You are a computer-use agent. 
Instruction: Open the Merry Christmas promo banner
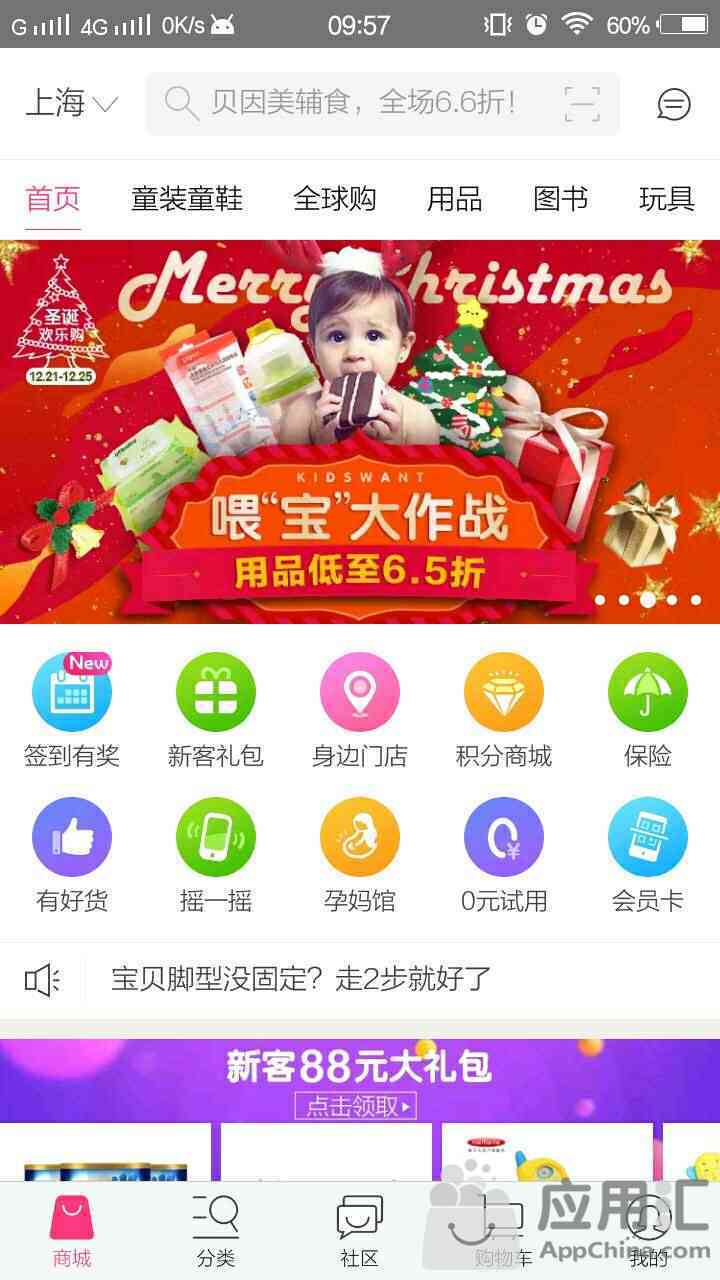[x=360, y=432]
